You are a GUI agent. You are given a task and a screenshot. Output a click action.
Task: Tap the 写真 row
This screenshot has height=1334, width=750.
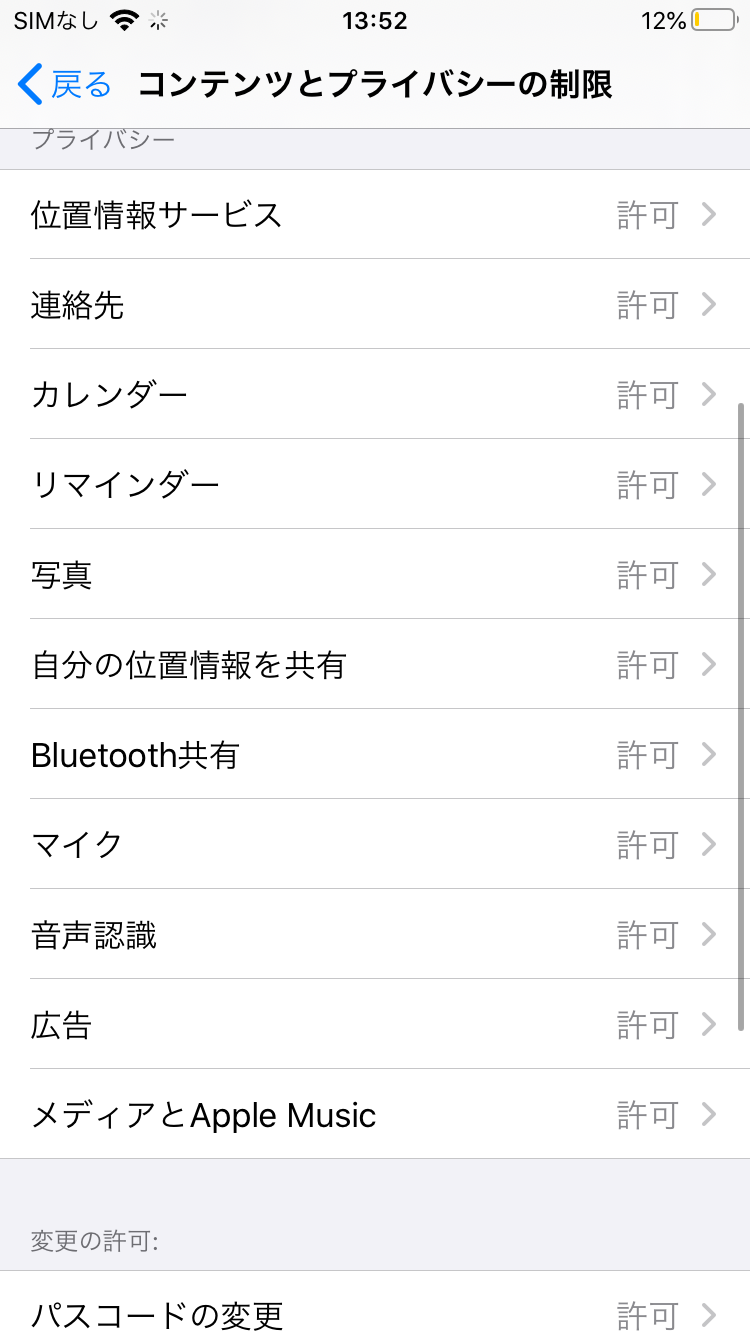tap(375, 575)
